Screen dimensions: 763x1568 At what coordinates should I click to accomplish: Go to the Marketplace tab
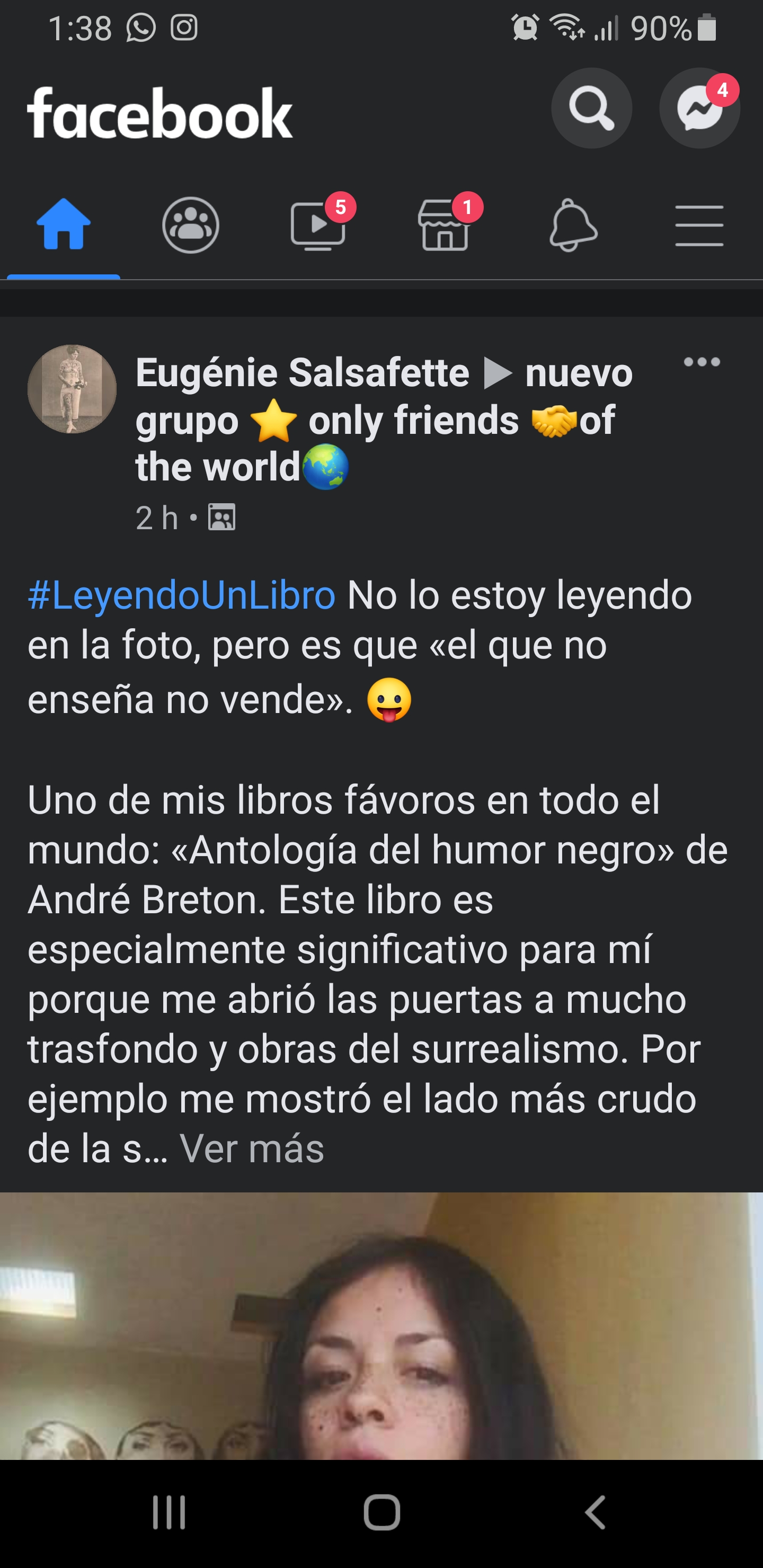point(445,225)
